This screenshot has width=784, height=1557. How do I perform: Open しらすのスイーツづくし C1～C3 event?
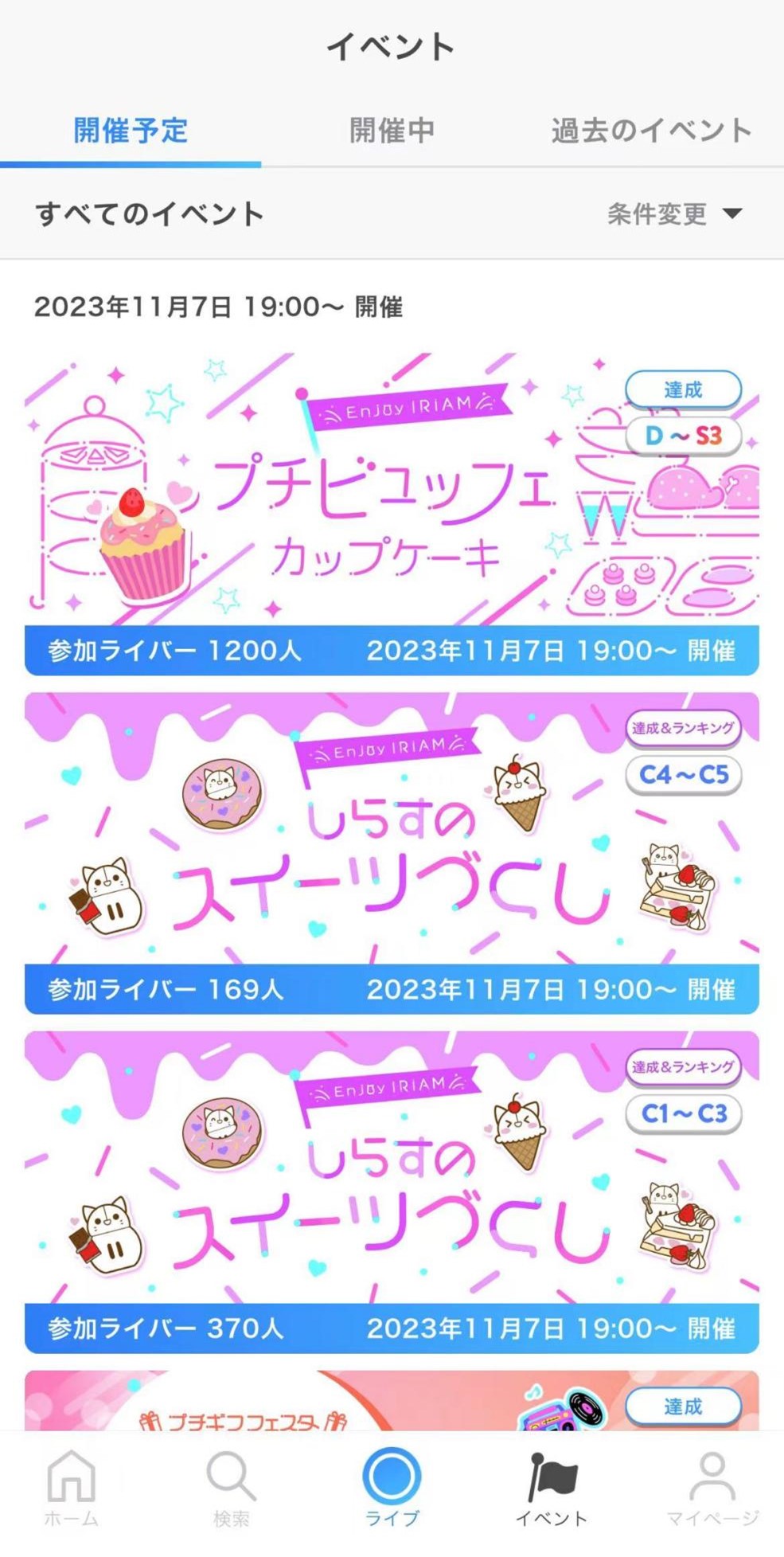pyautogui.click(x=392, y=1191)
